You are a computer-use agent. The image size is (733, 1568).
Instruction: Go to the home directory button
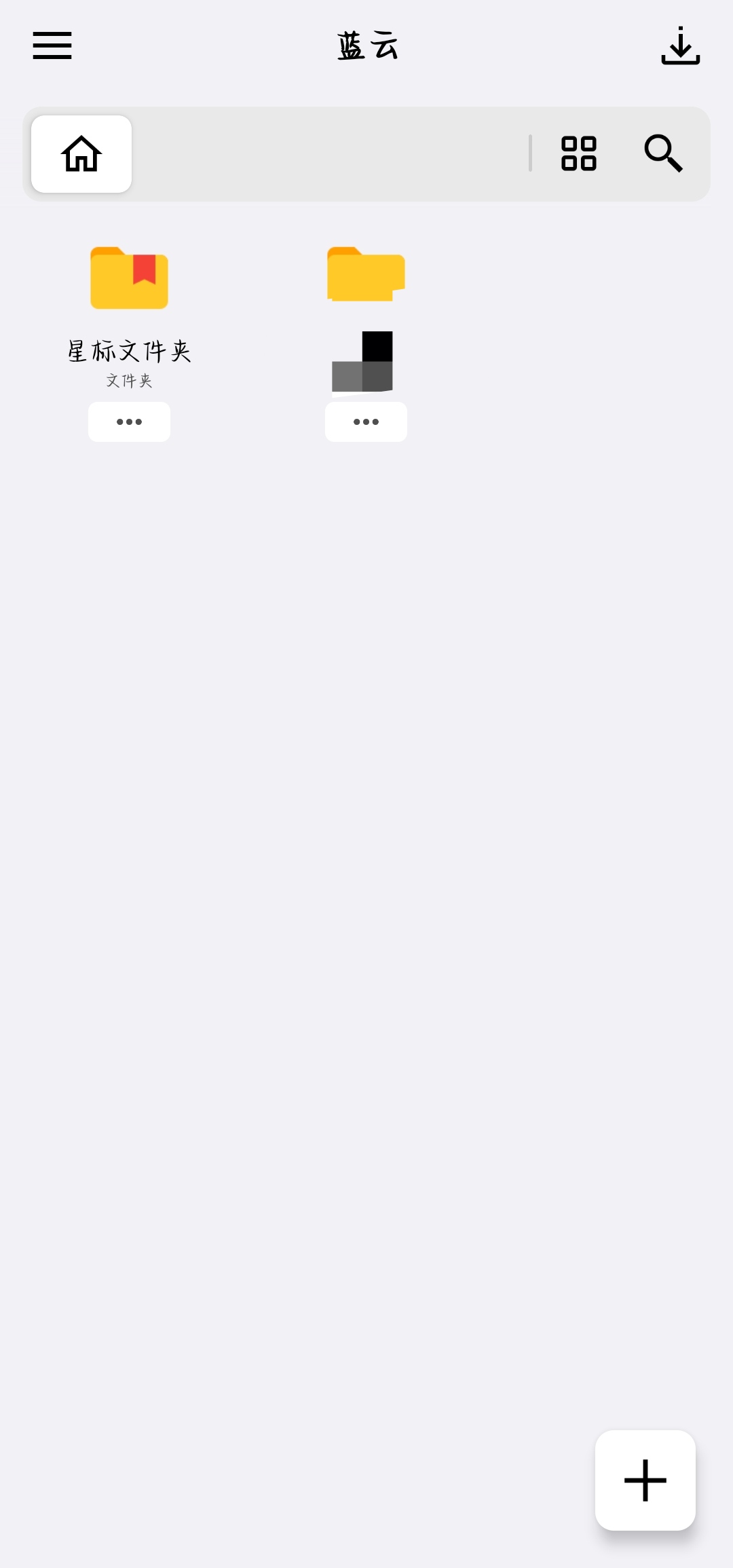[x=81, y=154]
